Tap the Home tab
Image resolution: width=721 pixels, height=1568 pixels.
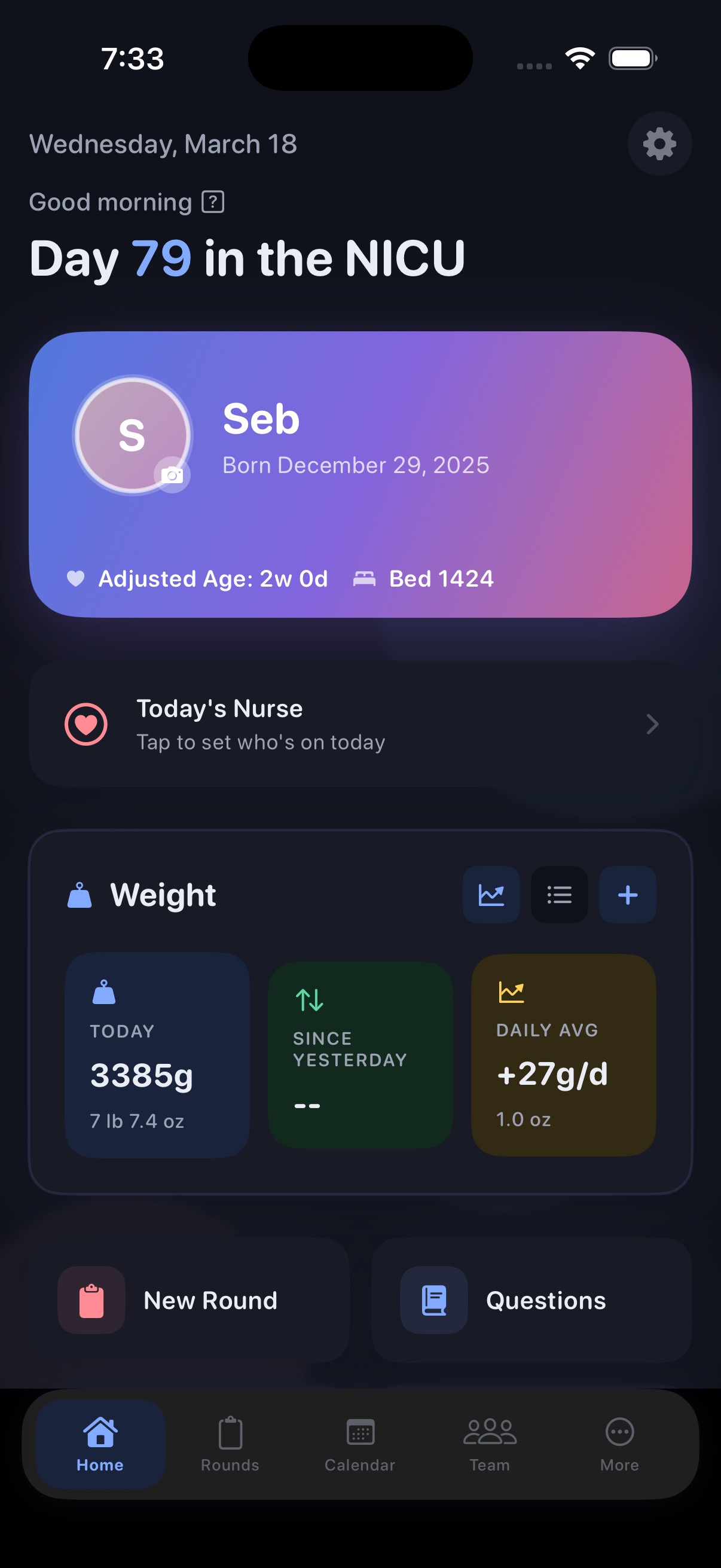pos(100,1444)
